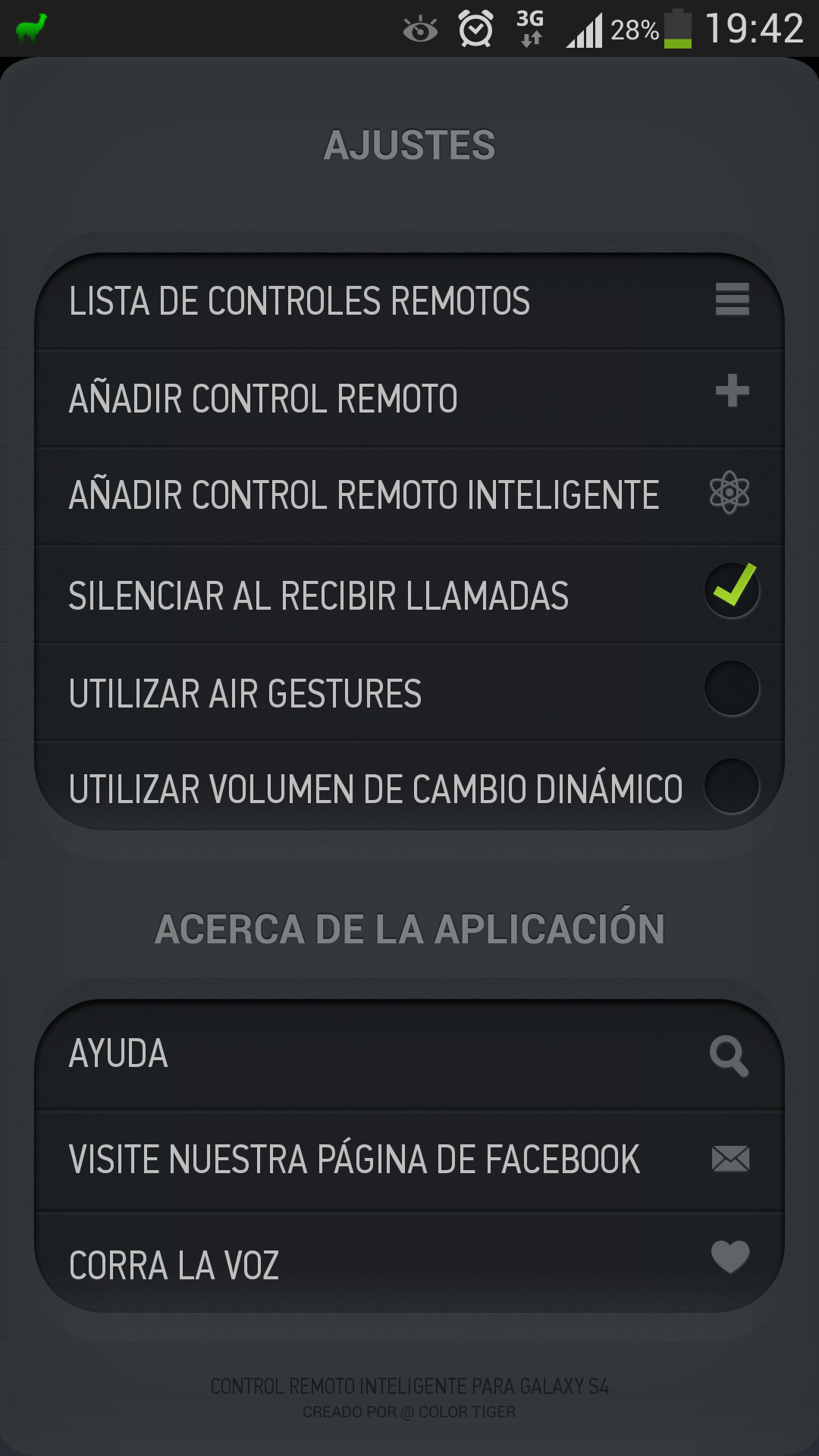Open the Ayuda help row
Screen dimensions: 819x1456
tap(409, 1054)
